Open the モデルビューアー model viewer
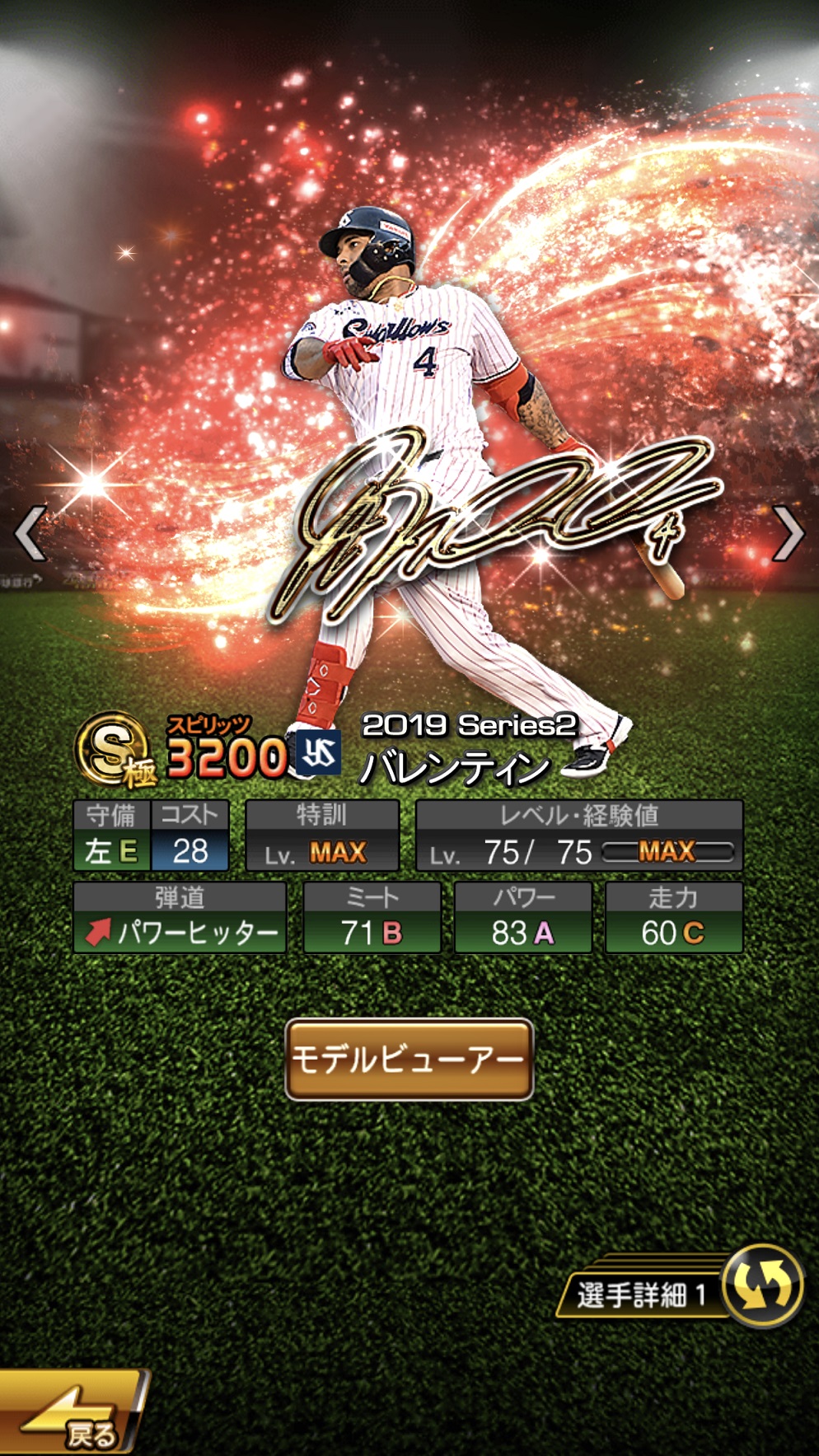 (x=409, y=1060)
